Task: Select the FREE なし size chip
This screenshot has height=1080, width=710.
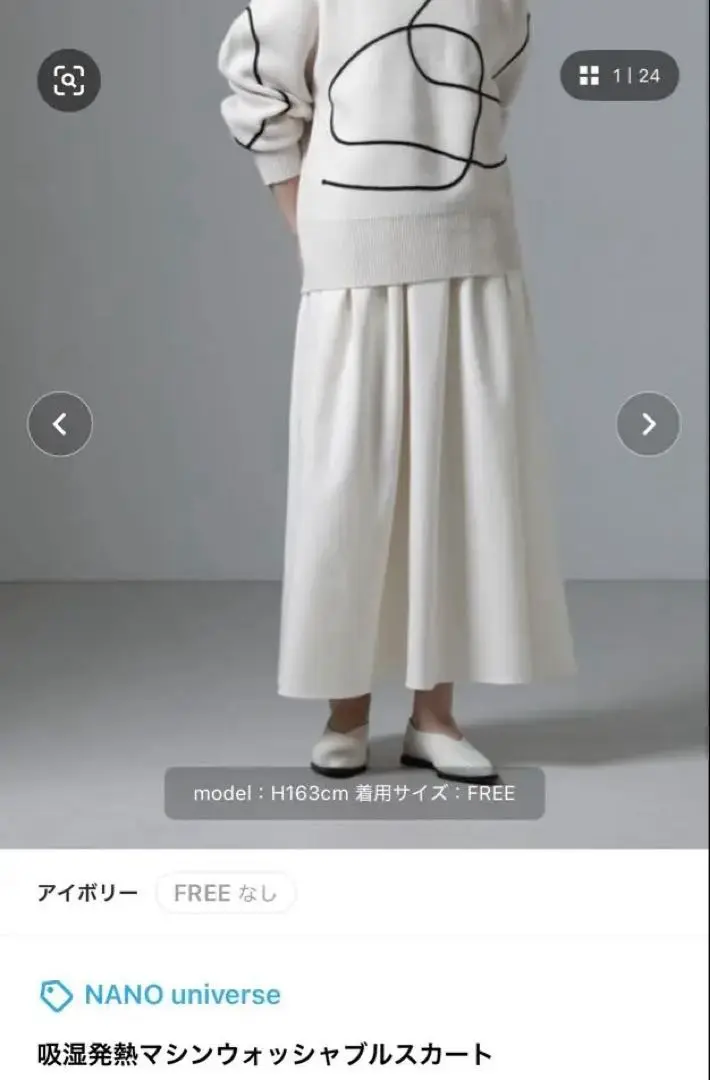Action: [x=225, y=893]
